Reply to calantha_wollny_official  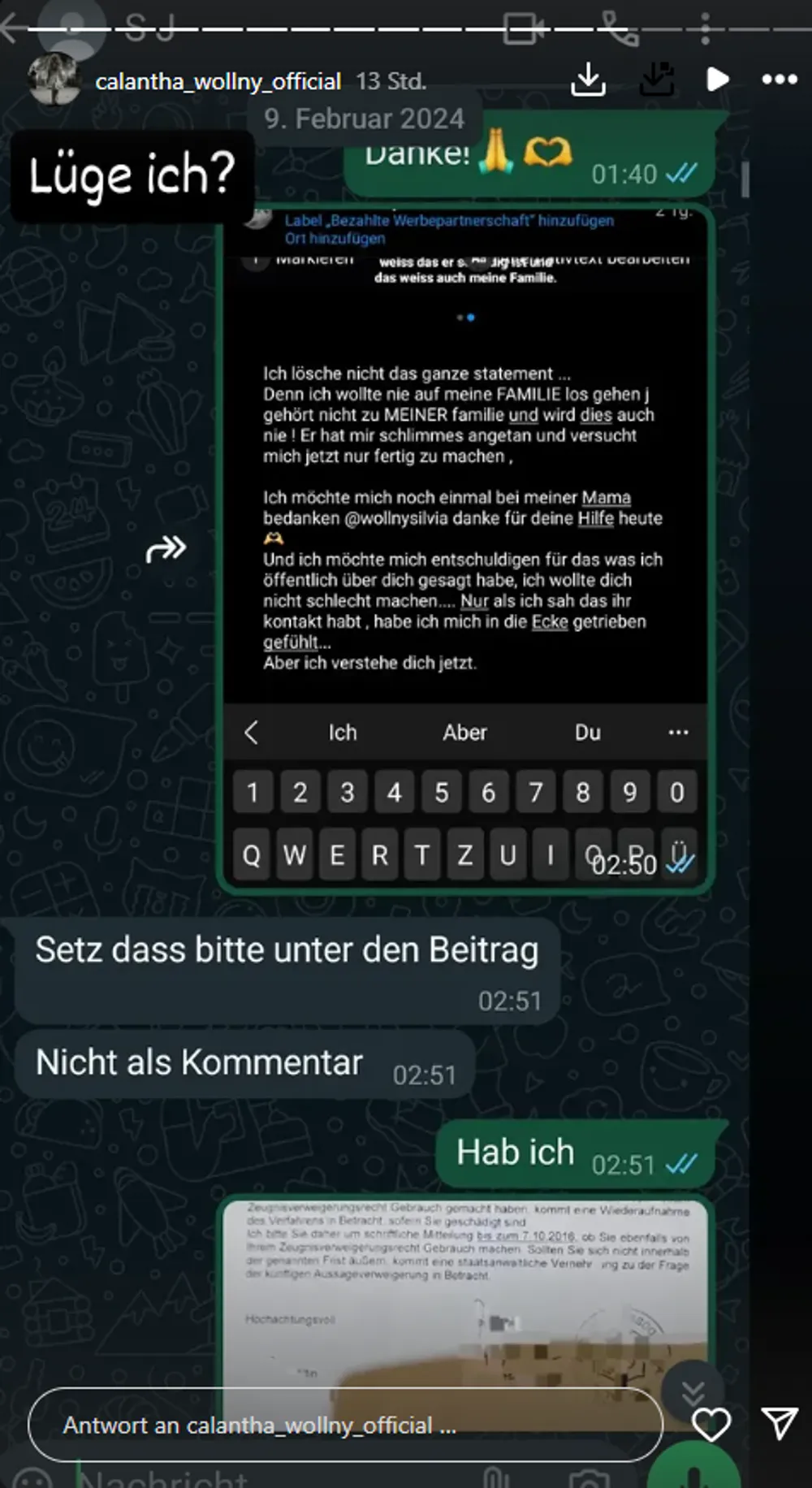[345, 1425]
